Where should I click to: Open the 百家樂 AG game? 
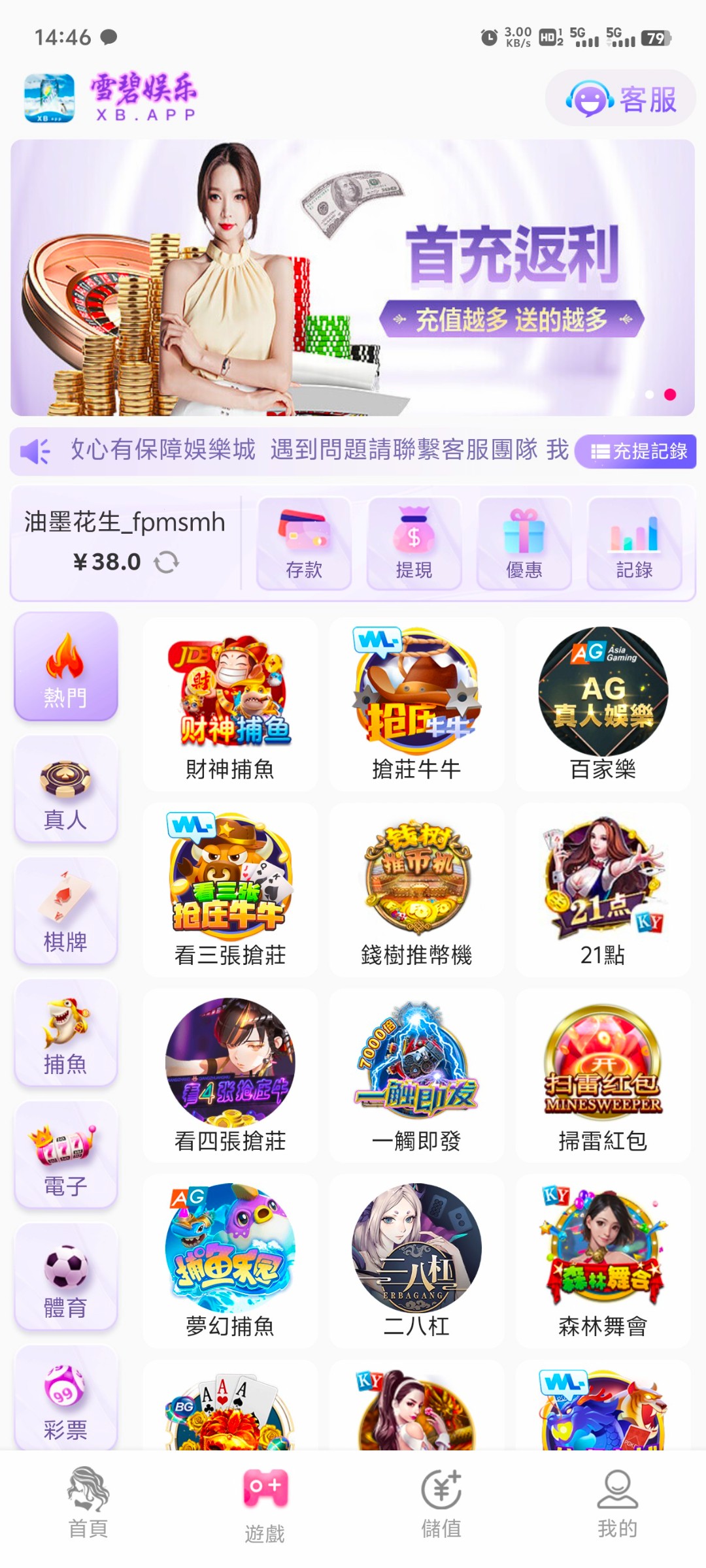pyautogui.click(x=603, y=704)
